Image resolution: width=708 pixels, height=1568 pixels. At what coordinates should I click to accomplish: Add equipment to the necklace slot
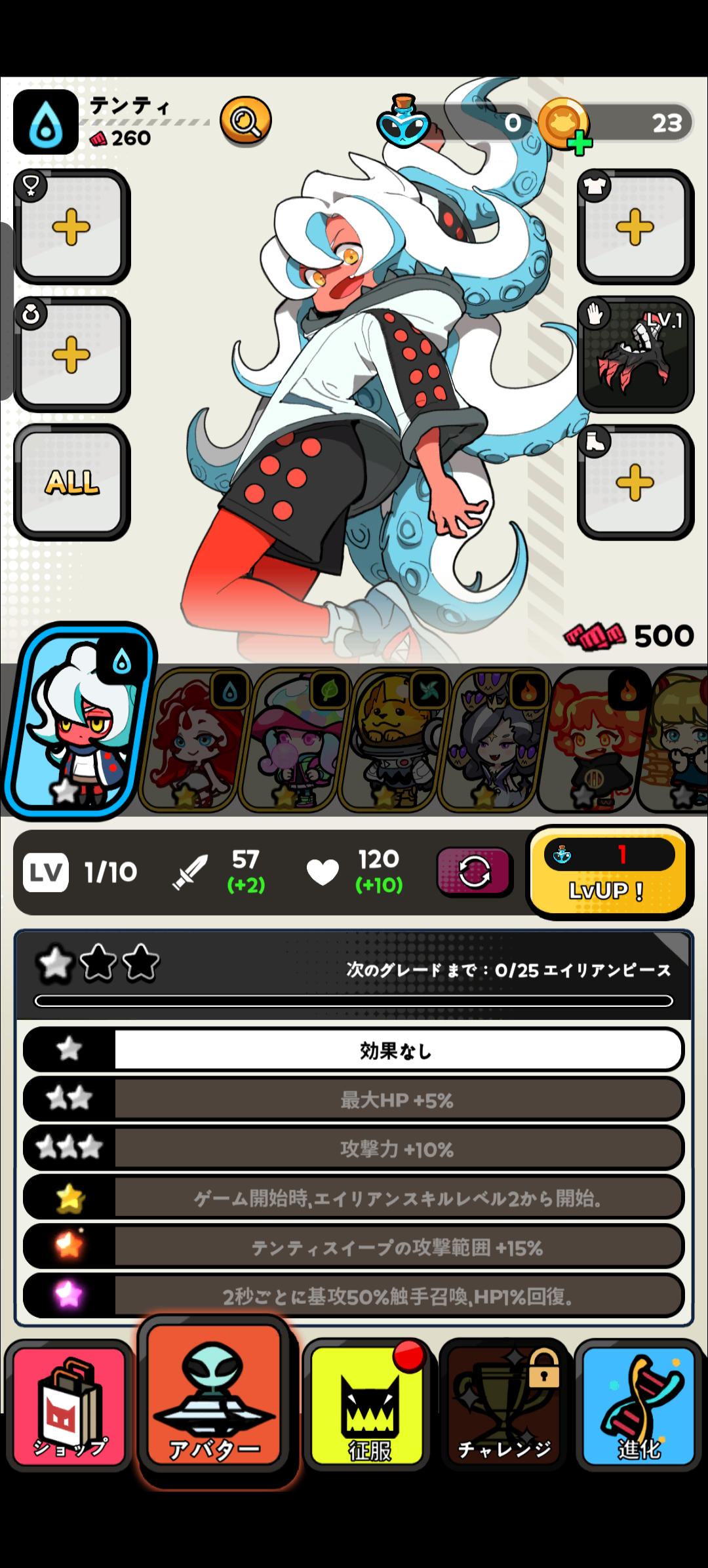click(71, 227)
